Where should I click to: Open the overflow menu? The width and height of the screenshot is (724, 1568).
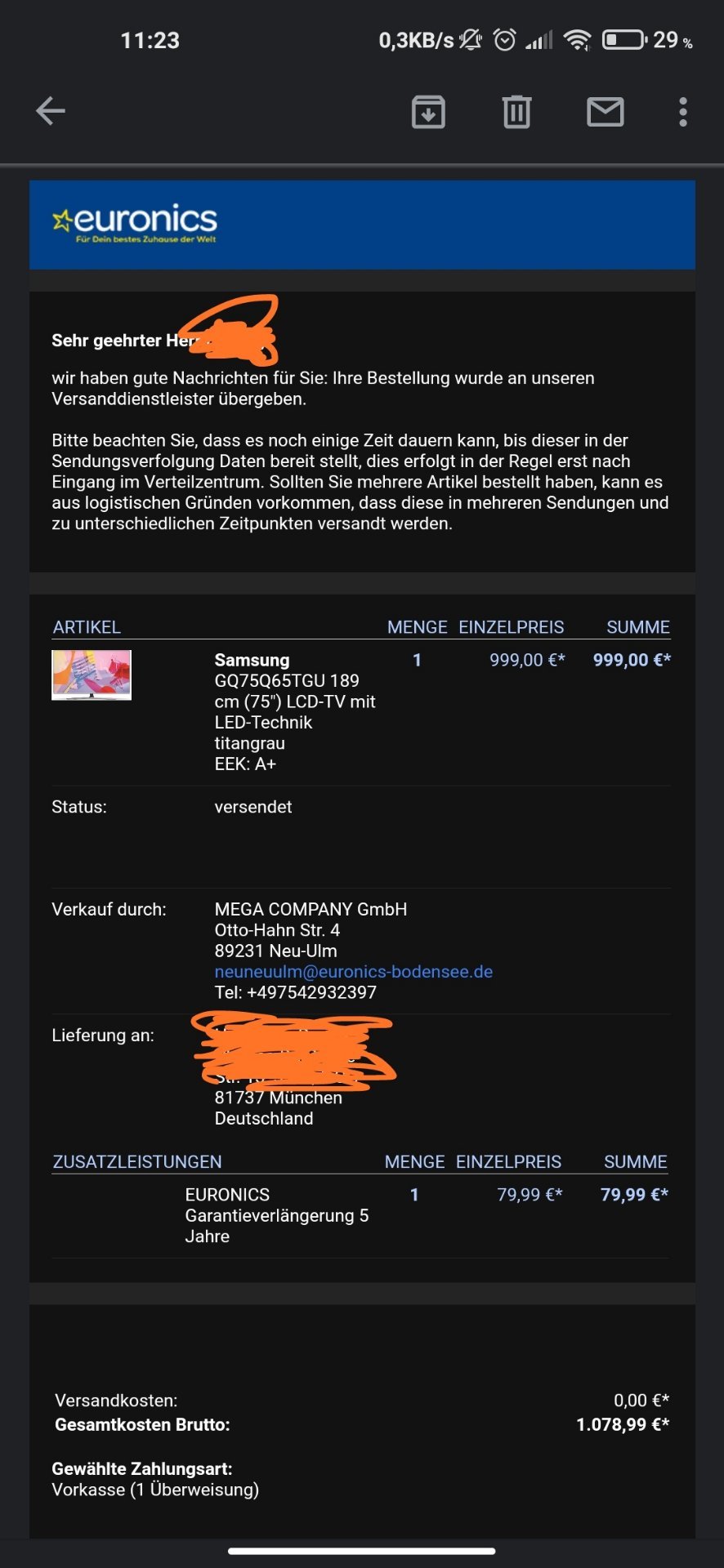[x=683, y=112]
